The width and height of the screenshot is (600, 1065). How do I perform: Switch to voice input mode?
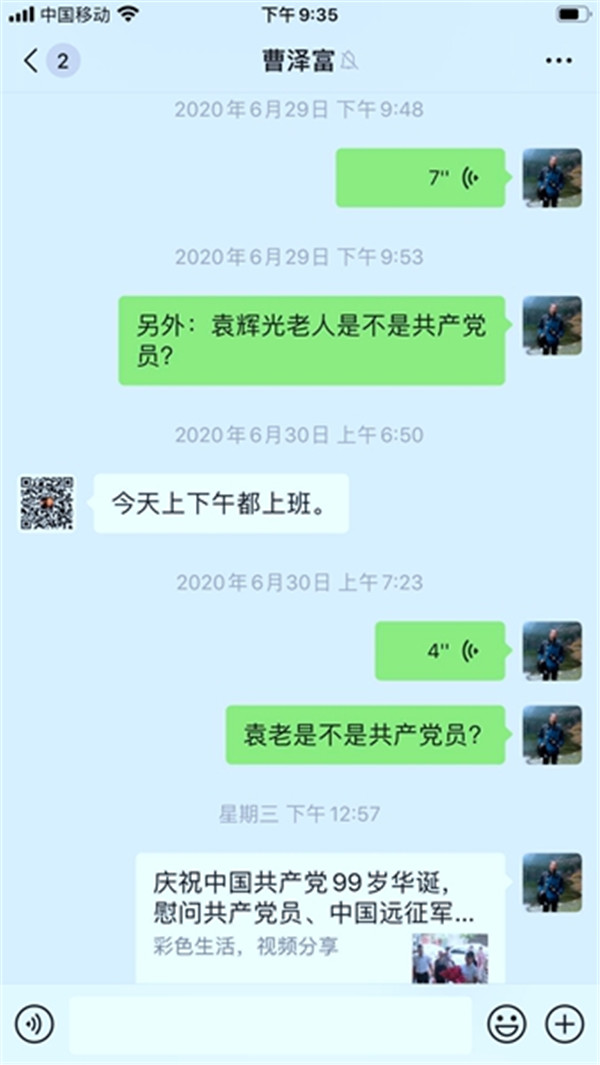tap(35, 1023)
